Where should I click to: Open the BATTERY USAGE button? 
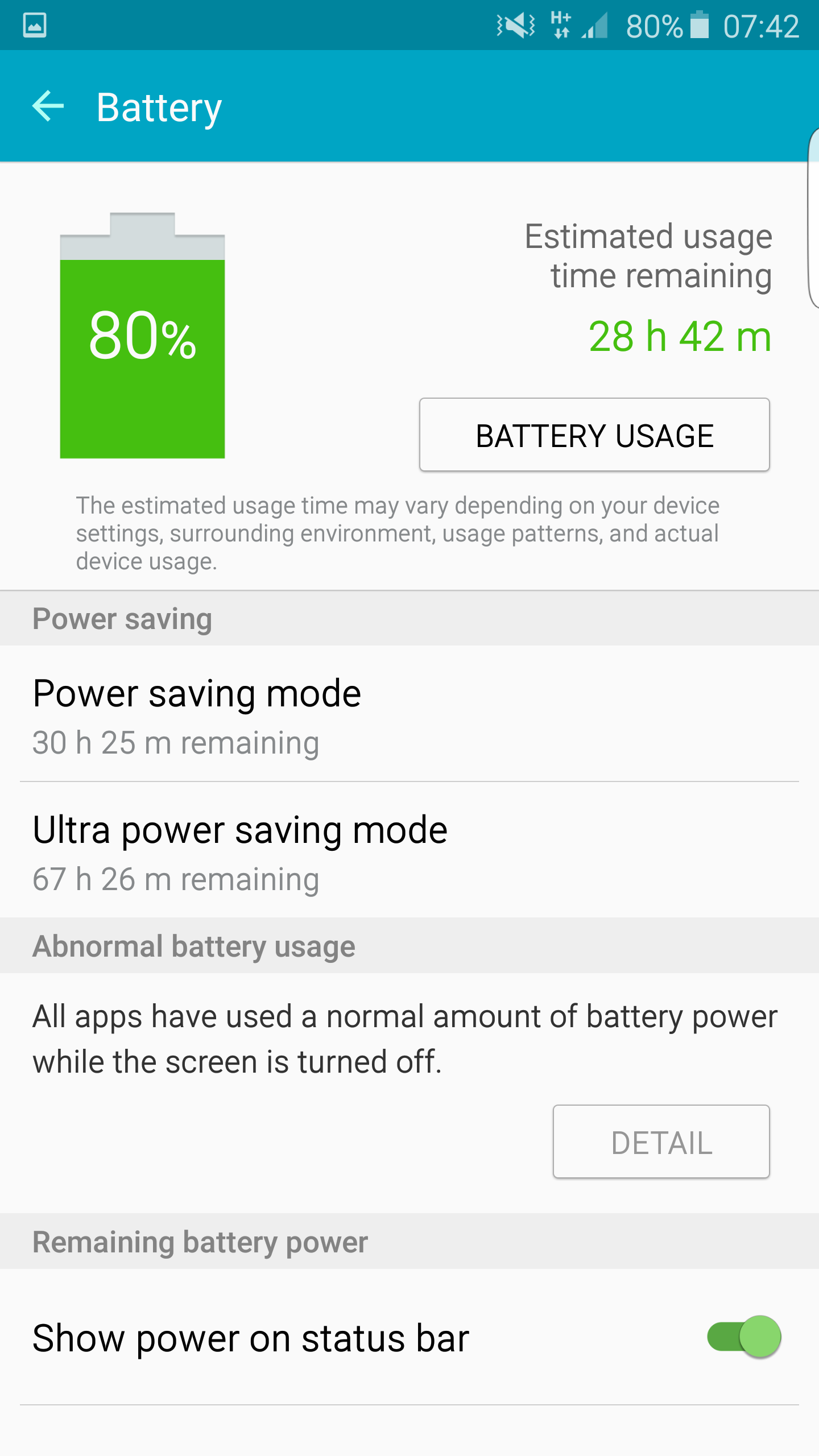tap(594, 435)
